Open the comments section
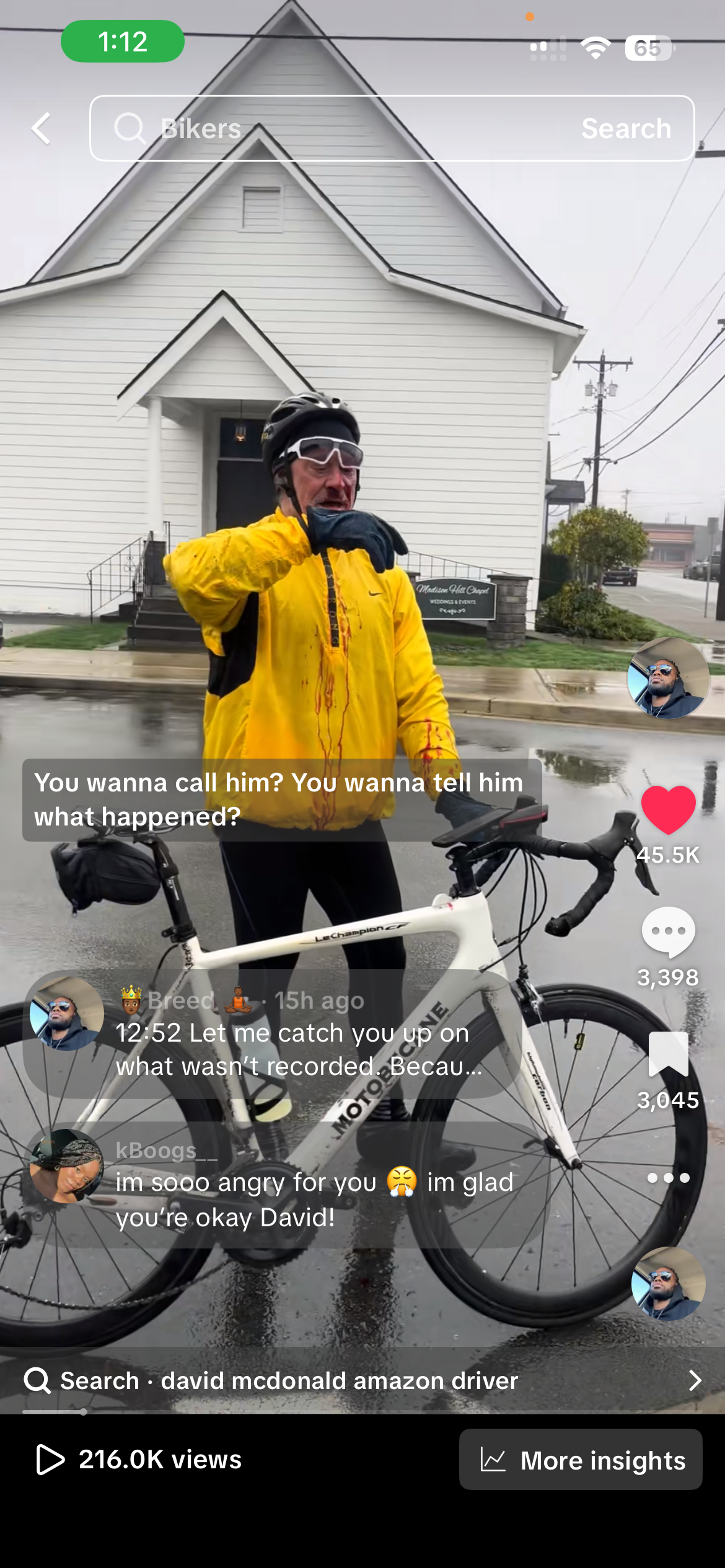This screenshot has height=1568, width=725. [668, 931]
